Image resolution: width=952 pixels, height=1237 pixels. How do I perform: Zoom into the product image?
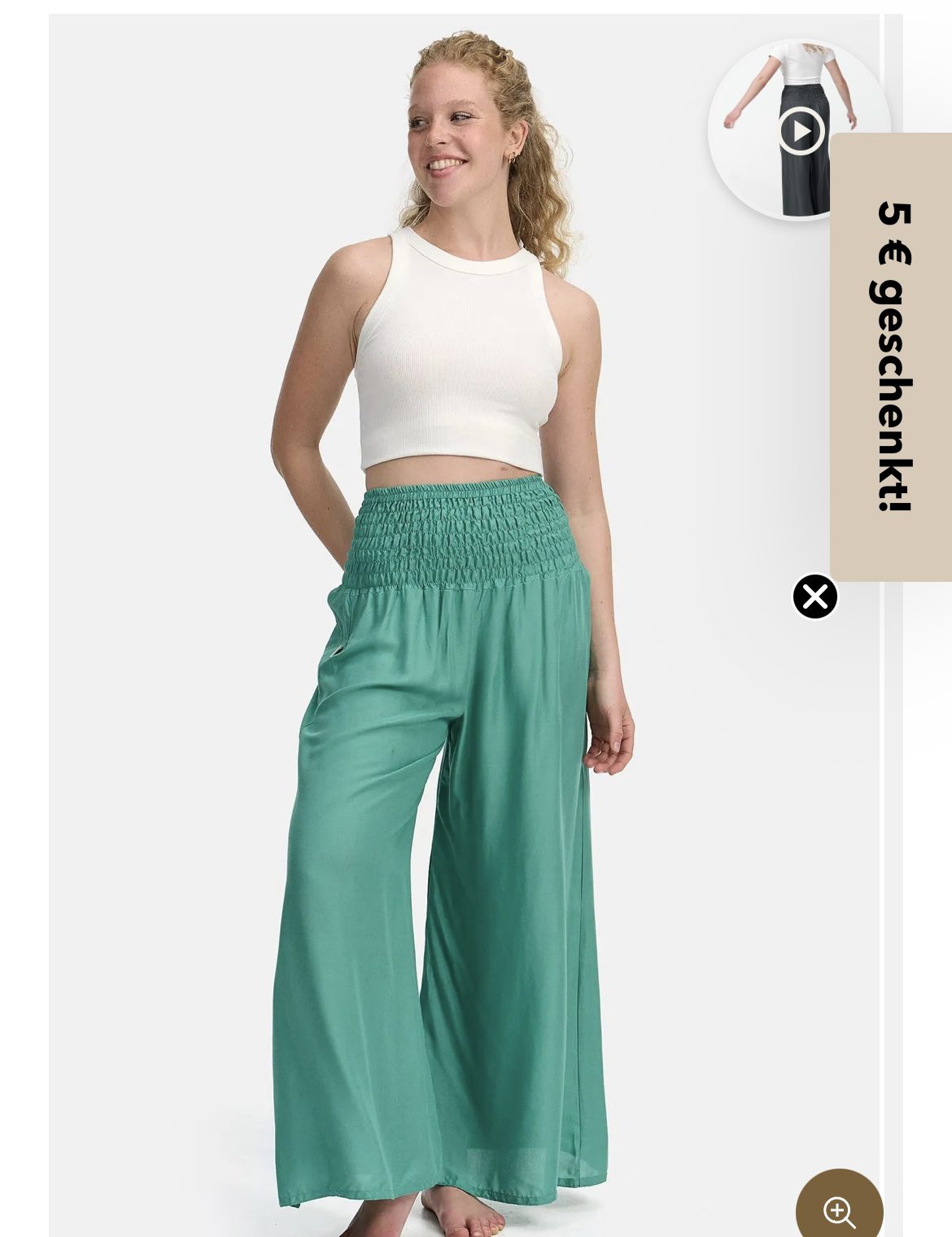point(839,1210)
